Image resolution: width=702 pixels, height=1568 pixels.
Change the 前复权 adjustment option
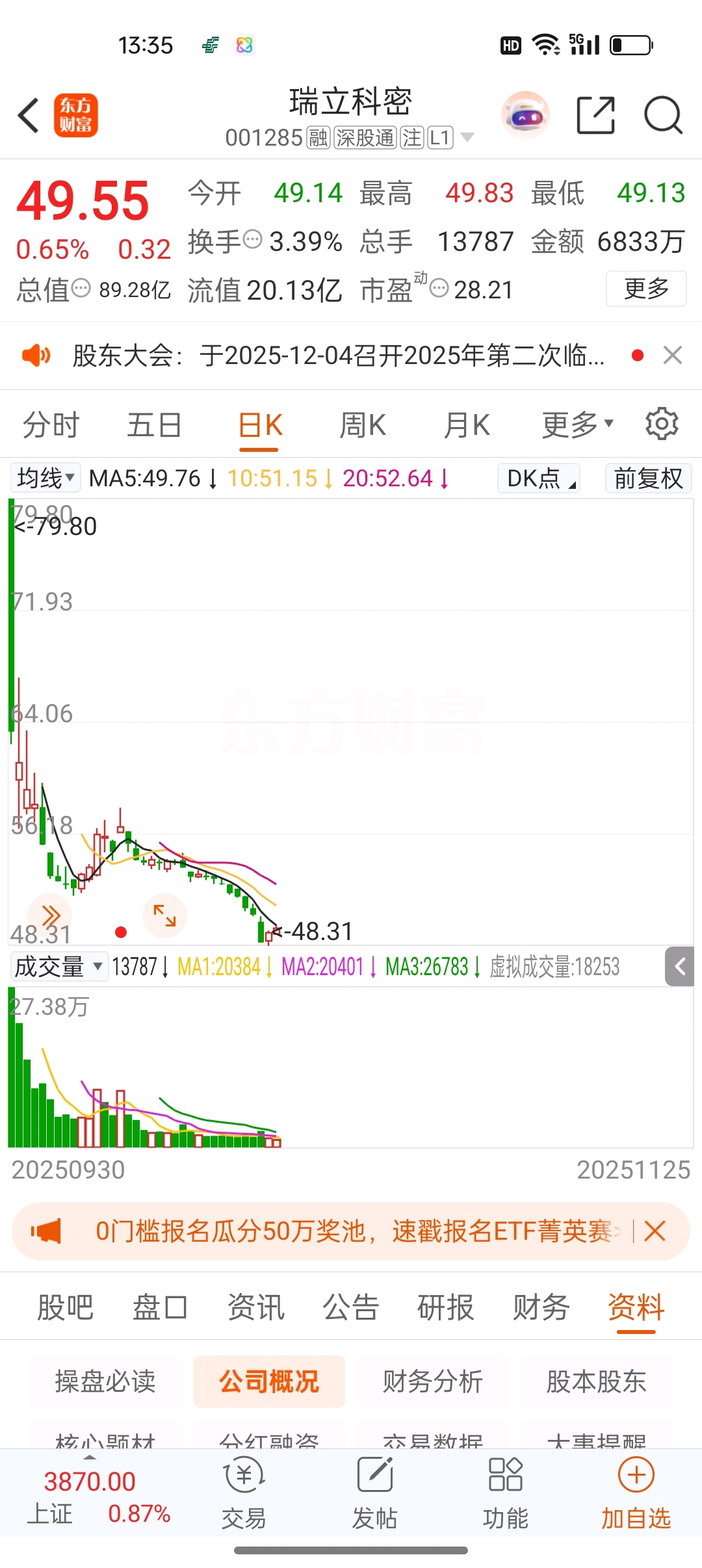pos(648,478)
